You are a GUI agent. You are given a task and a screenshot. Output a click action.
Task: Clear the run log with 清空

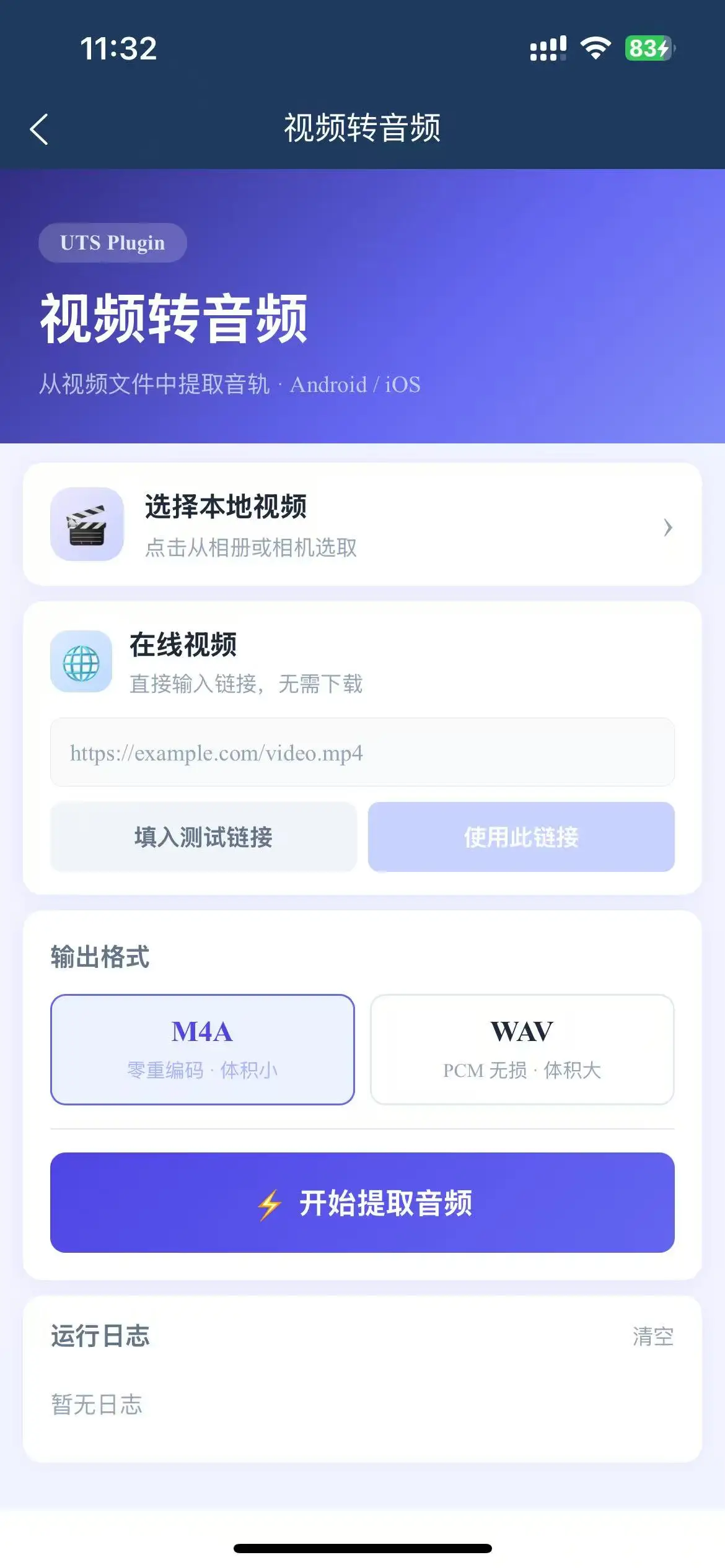(x=652, y=1336)
